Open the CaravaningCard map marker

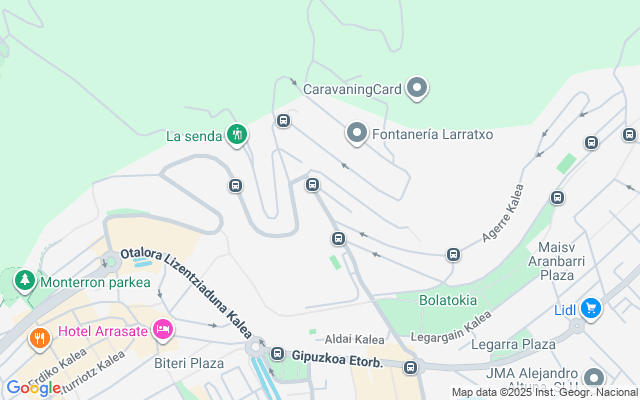click(x=417, y=89)
